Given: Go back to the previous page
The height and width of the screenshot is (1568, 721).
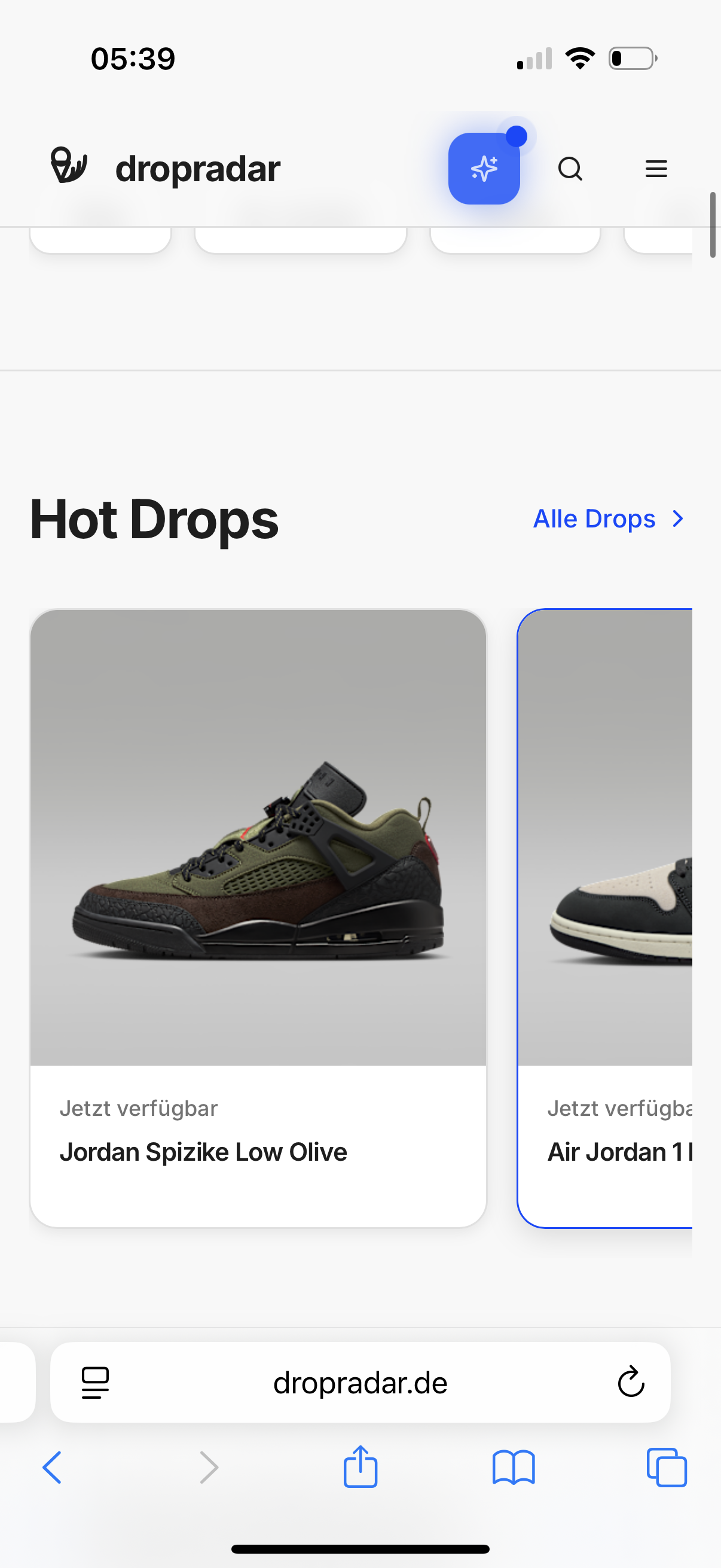Looking at the screenshot, I should [53, 1468].
